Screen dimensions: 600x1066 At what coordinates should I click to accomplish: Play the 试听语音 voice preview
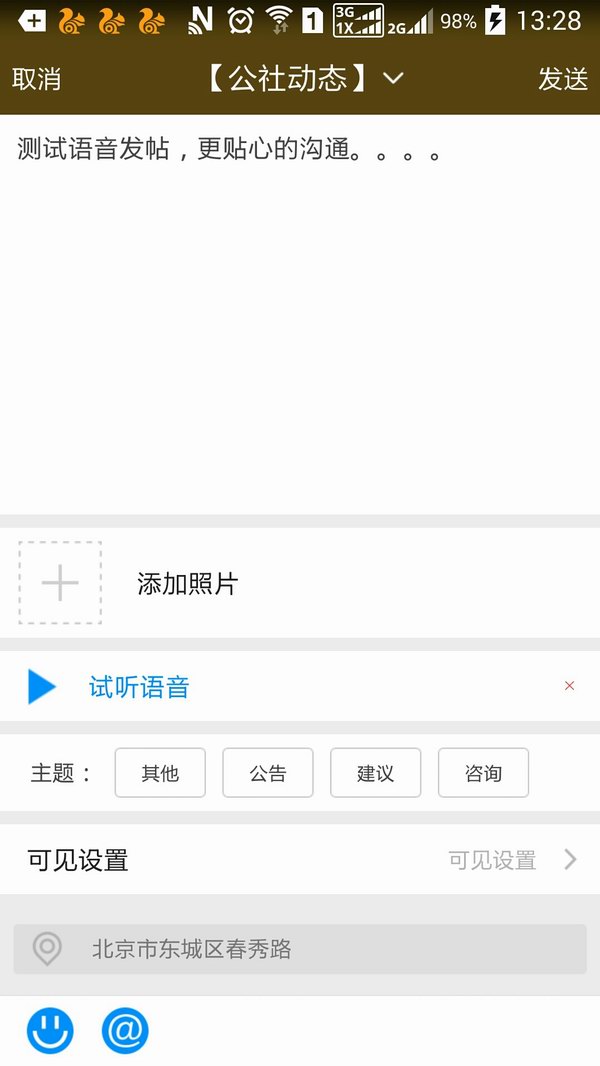pyautogui.click(x=42, y=687)
